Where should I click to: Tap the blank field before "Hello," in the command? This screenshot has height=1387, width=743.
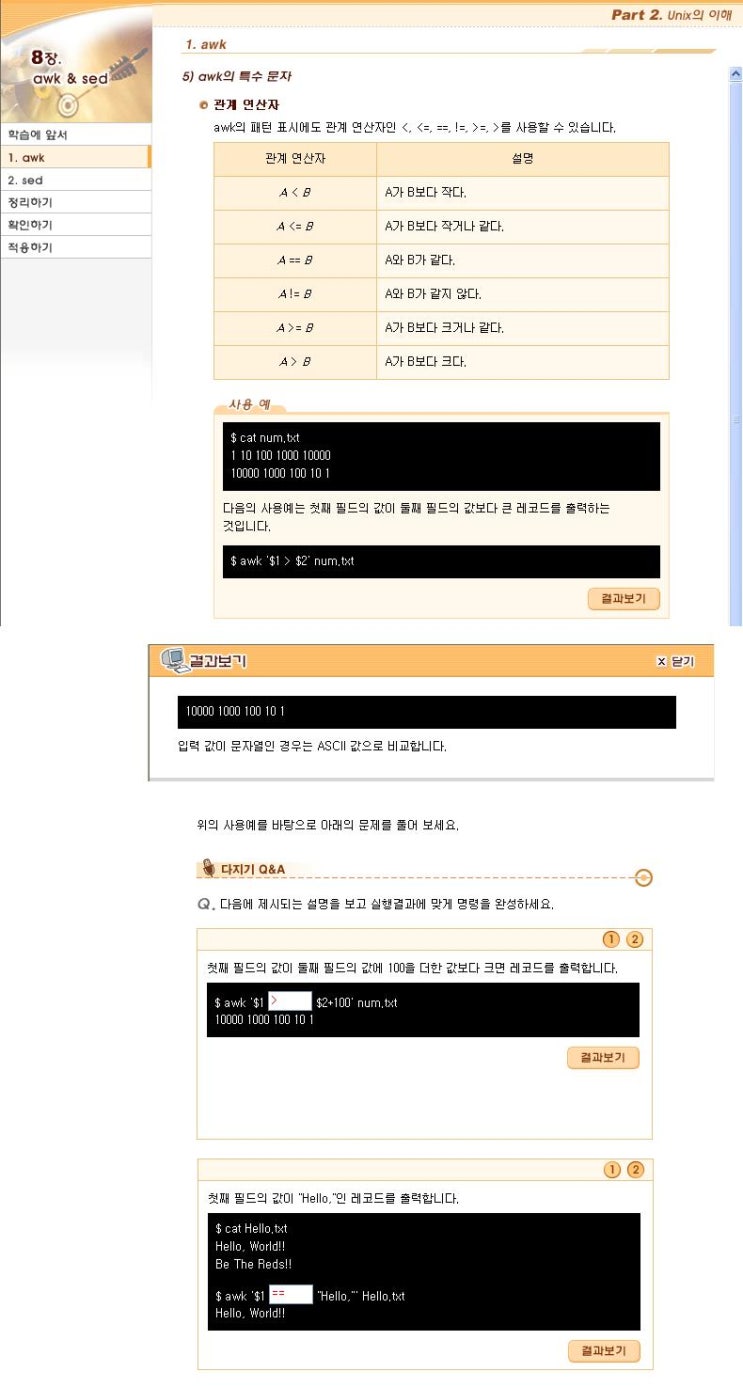[x=290, y=1295]
